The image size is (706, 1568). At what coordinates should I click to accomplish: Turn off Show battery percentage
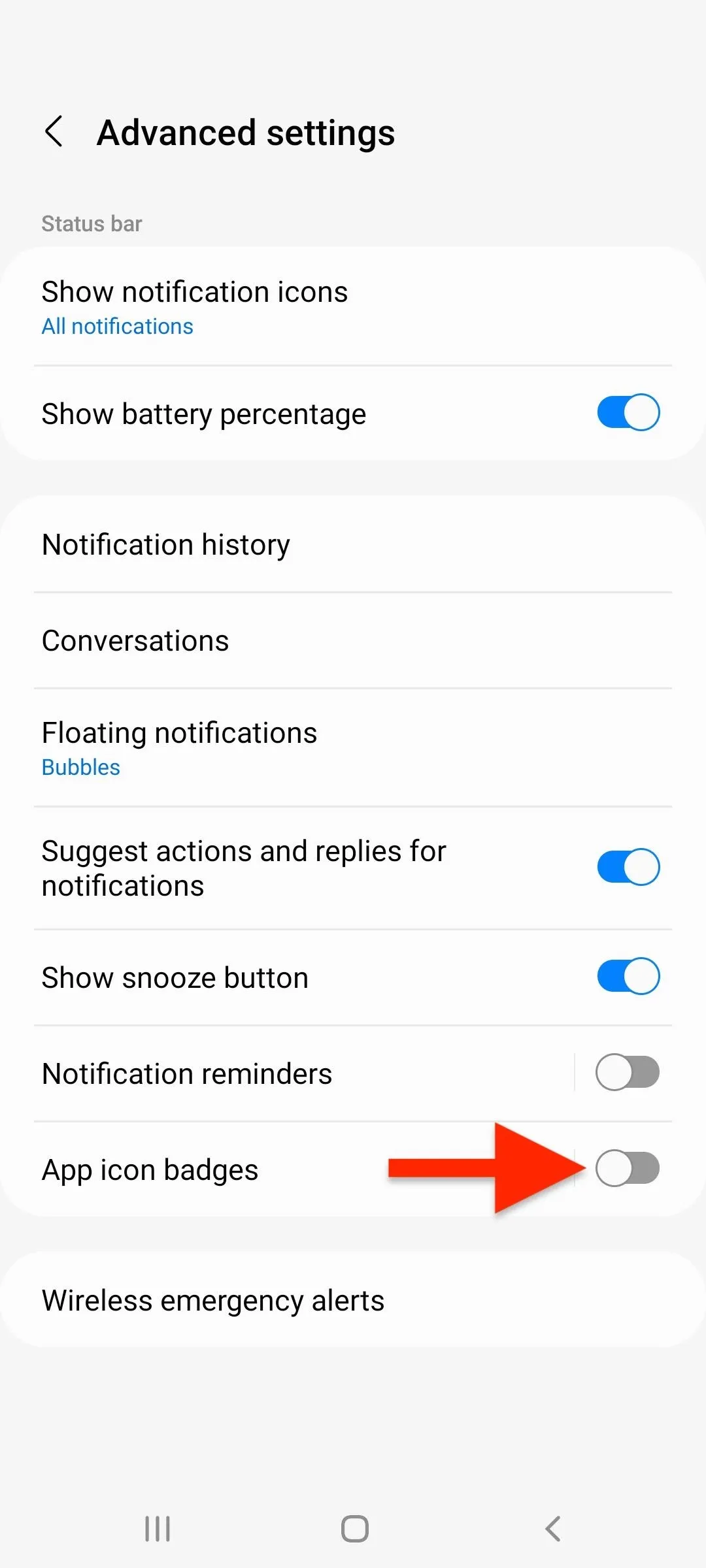point(628,412)
